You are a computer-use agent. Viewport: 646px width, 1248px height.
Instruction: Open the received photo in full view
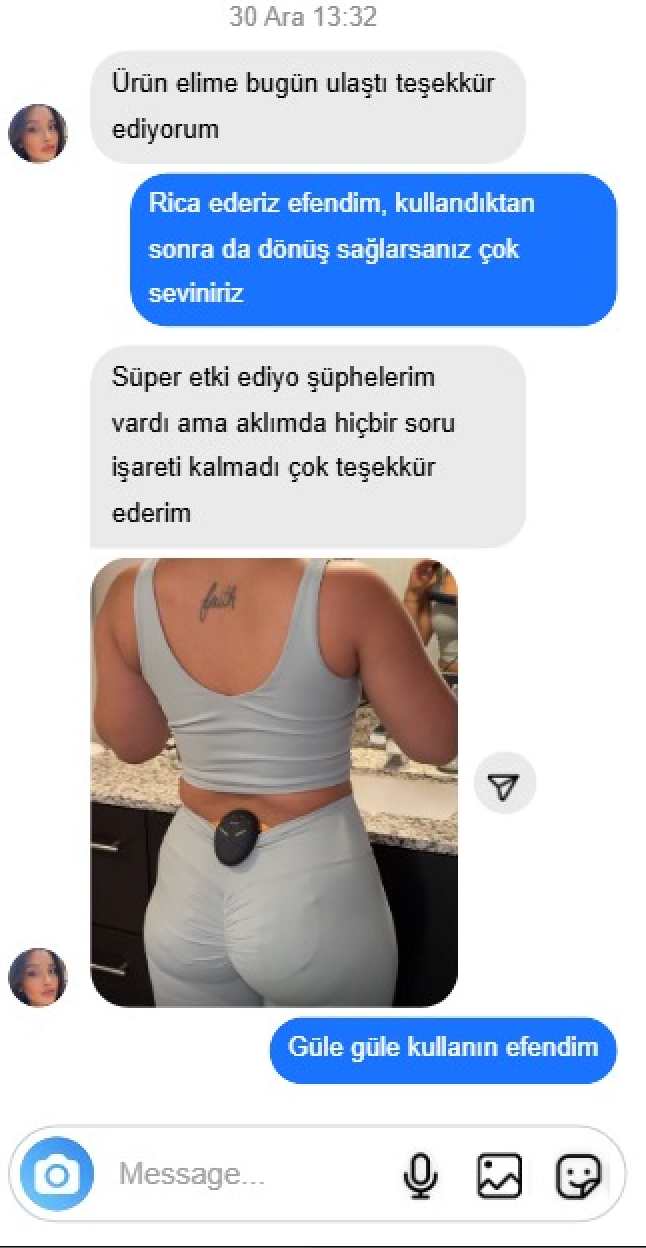coord(274,782)
